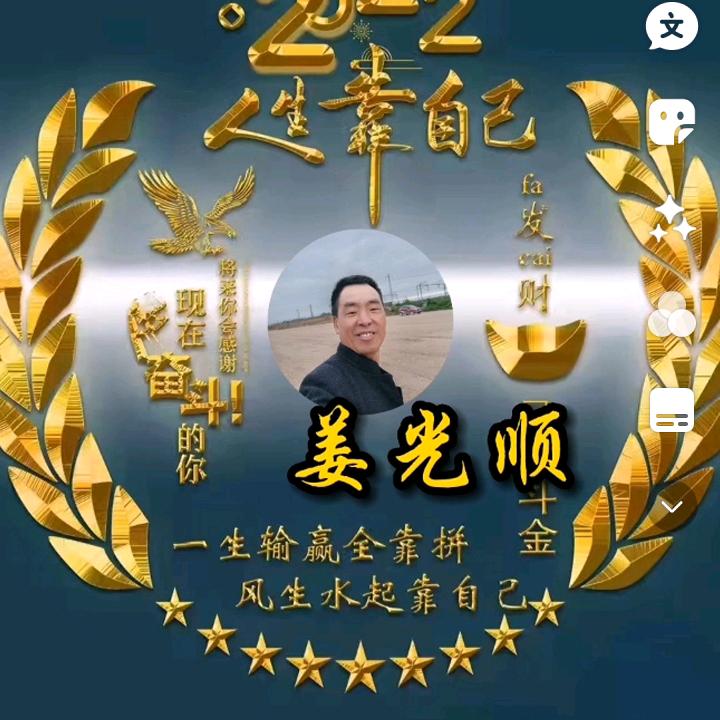
Task: Open the sparkle effects tool
Action: pos(672,219)
